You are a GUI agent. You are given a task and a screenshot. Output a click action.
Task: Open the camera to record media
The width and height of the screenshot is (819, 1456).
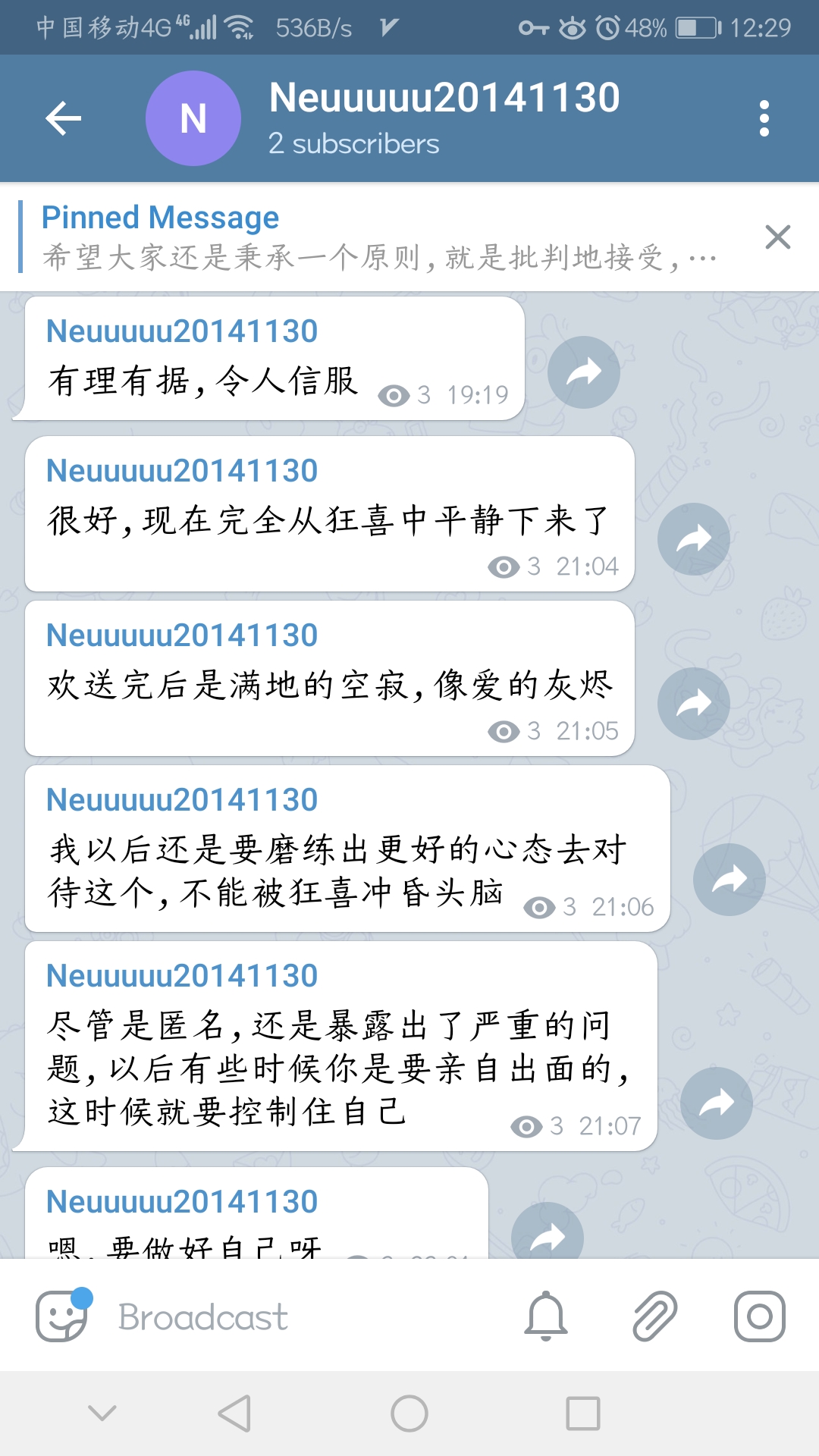coord(759,1316)
